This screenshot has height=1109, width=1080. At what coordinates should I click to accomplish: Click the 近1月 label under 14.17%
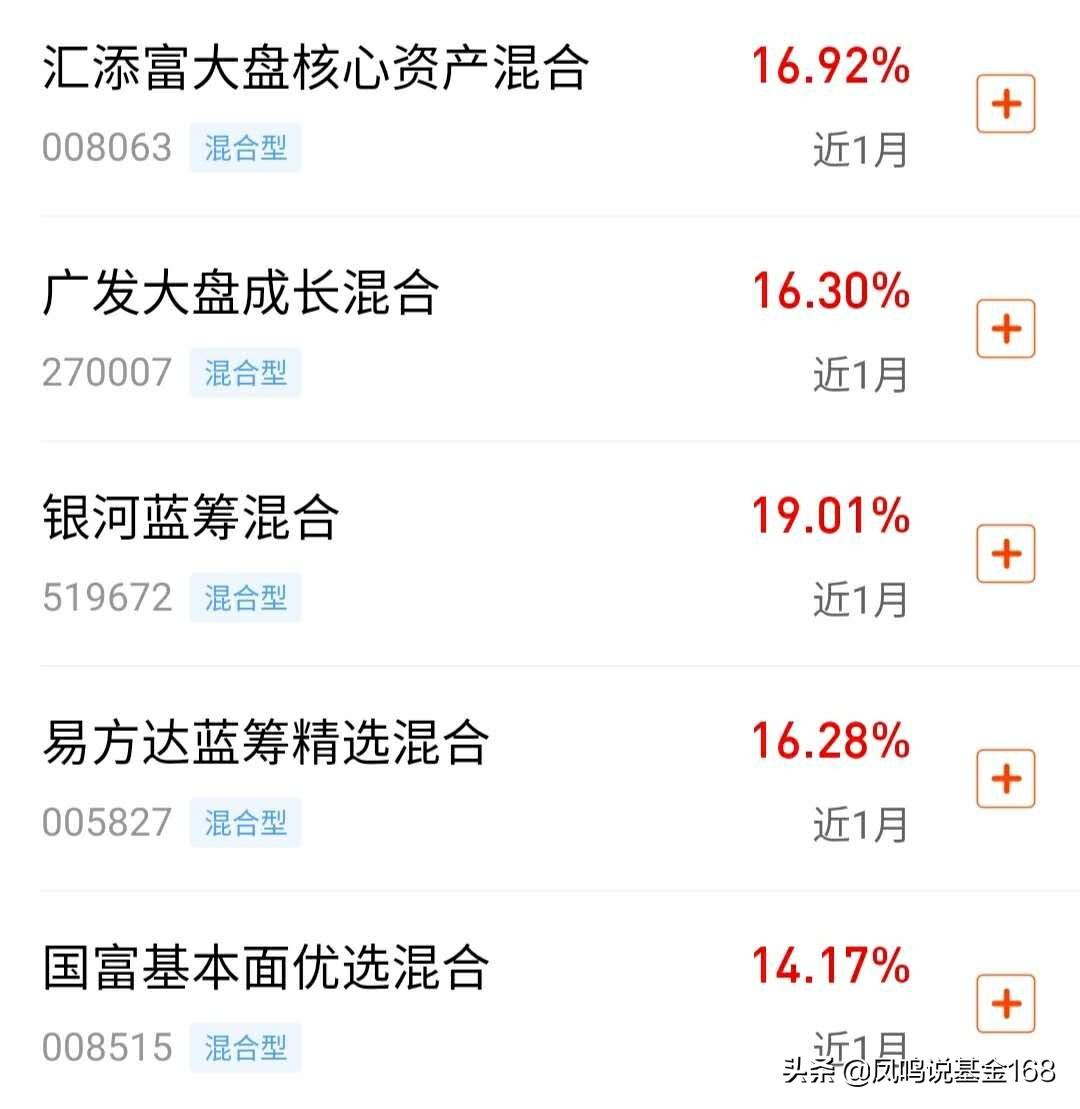click(x=861, y=1048)
